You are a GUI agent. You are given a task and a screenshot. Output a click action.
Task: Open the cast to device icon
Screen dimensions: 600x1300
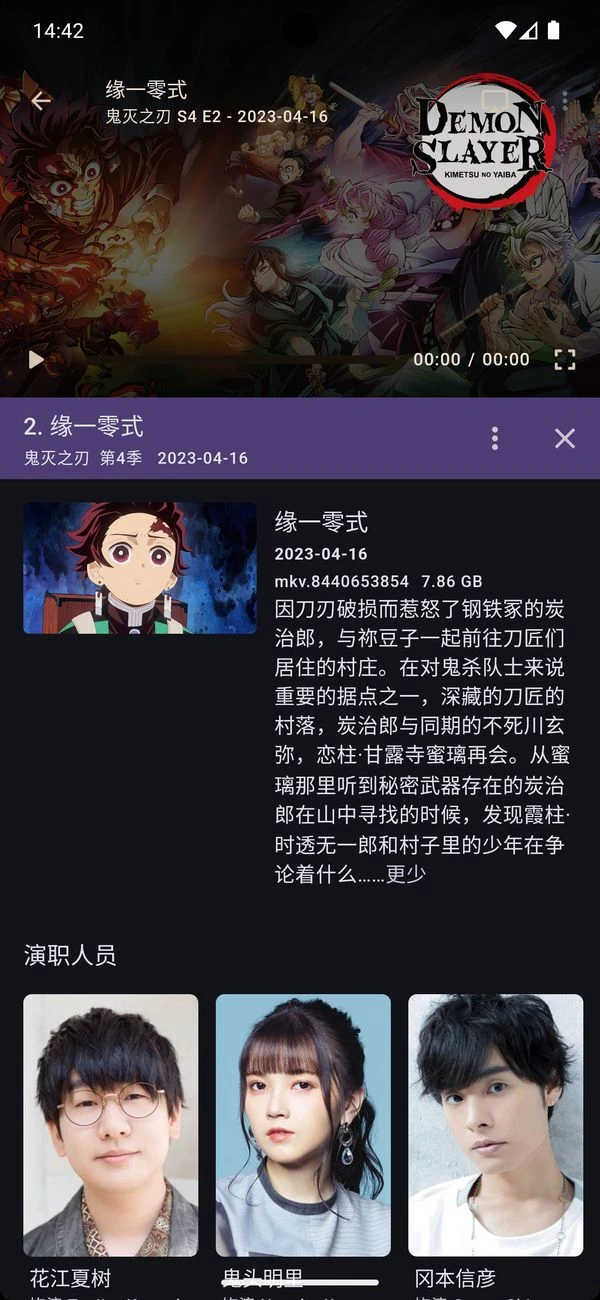tap(494, 100)
